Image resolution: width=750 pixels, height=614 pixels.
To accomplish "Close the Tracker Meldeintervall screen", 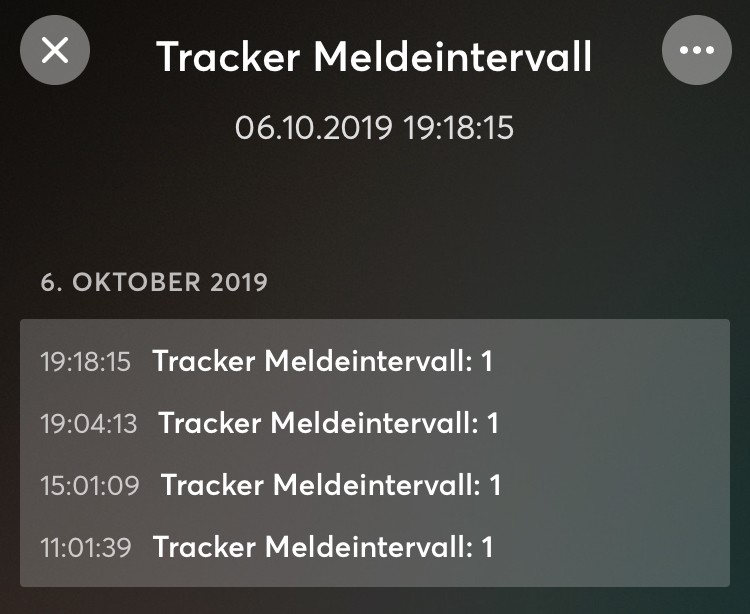I will (55, 50).
